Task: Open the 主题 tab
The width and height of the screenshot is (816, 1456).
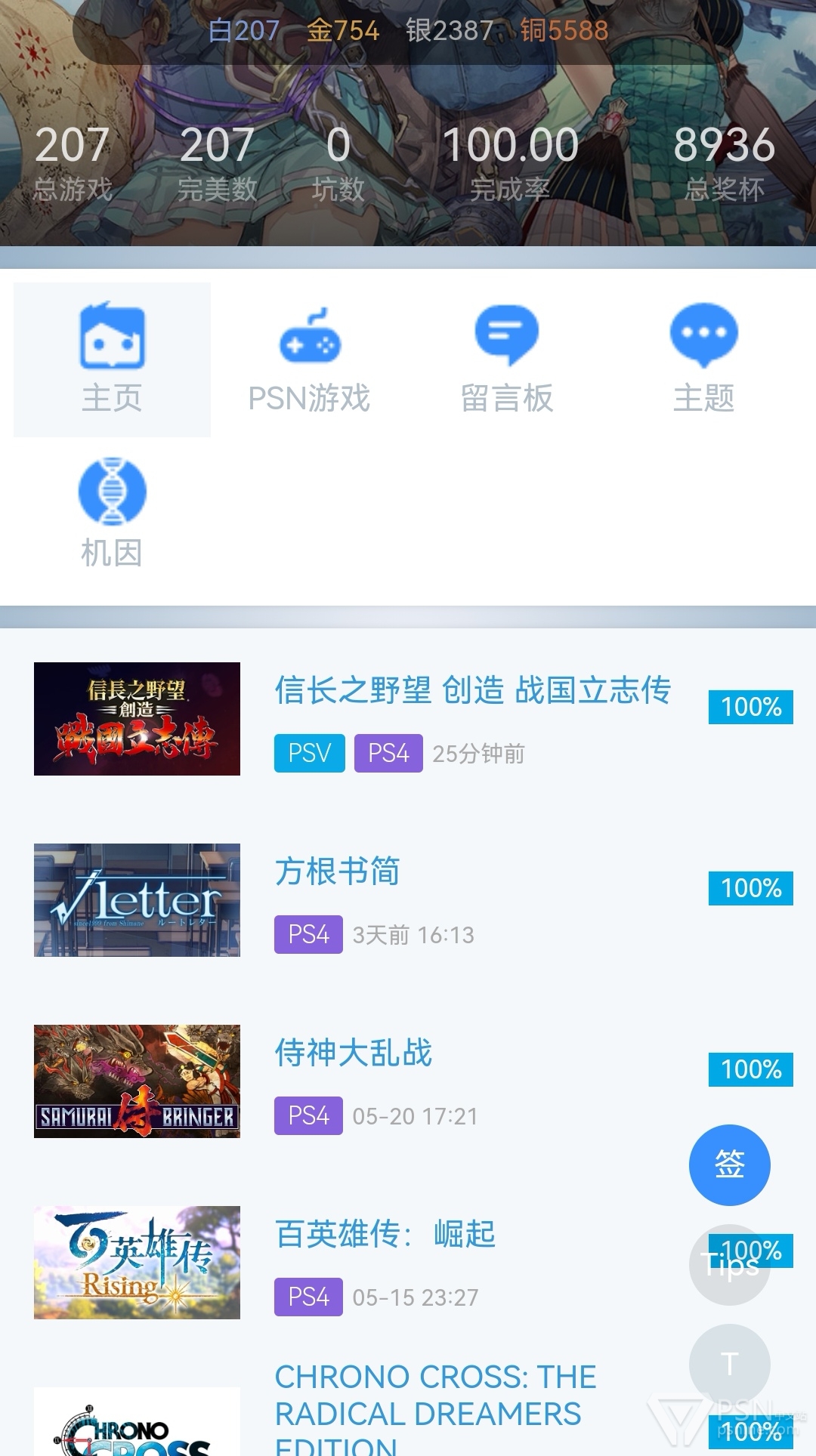Action: click(x=703, y=359)
